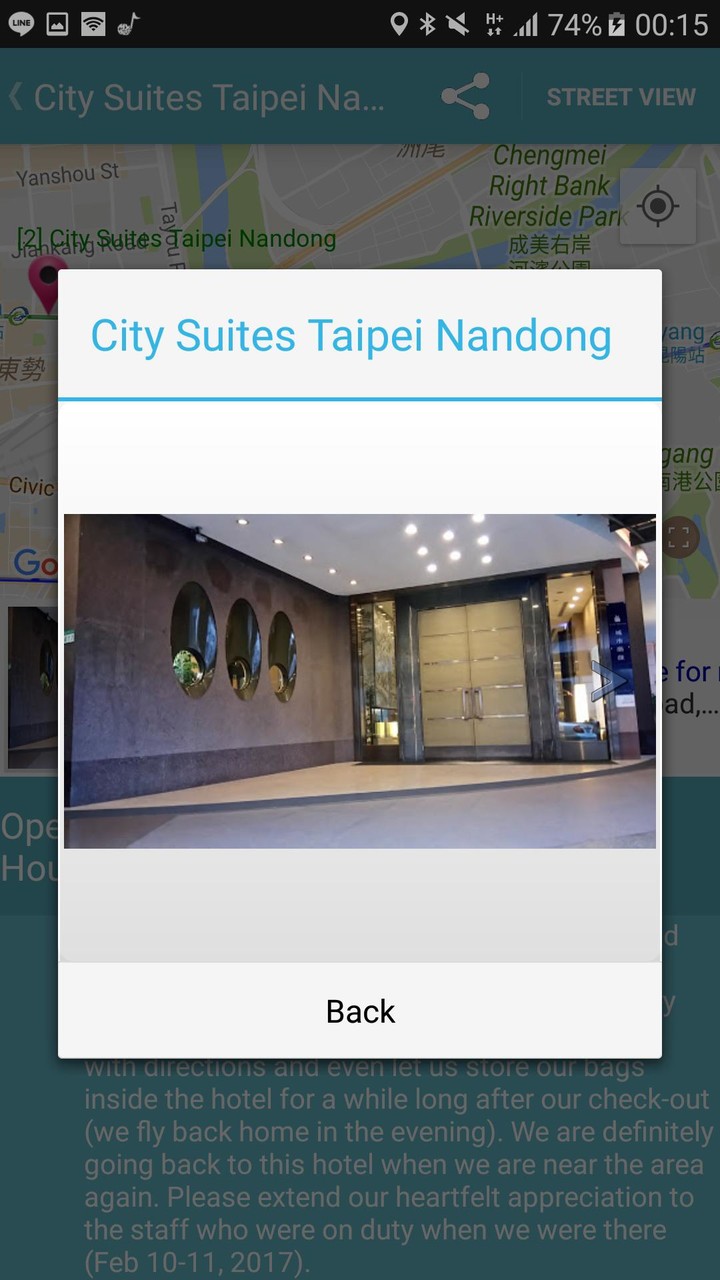
Task: Tap the music note notification icon
Action: coord(130,22)
